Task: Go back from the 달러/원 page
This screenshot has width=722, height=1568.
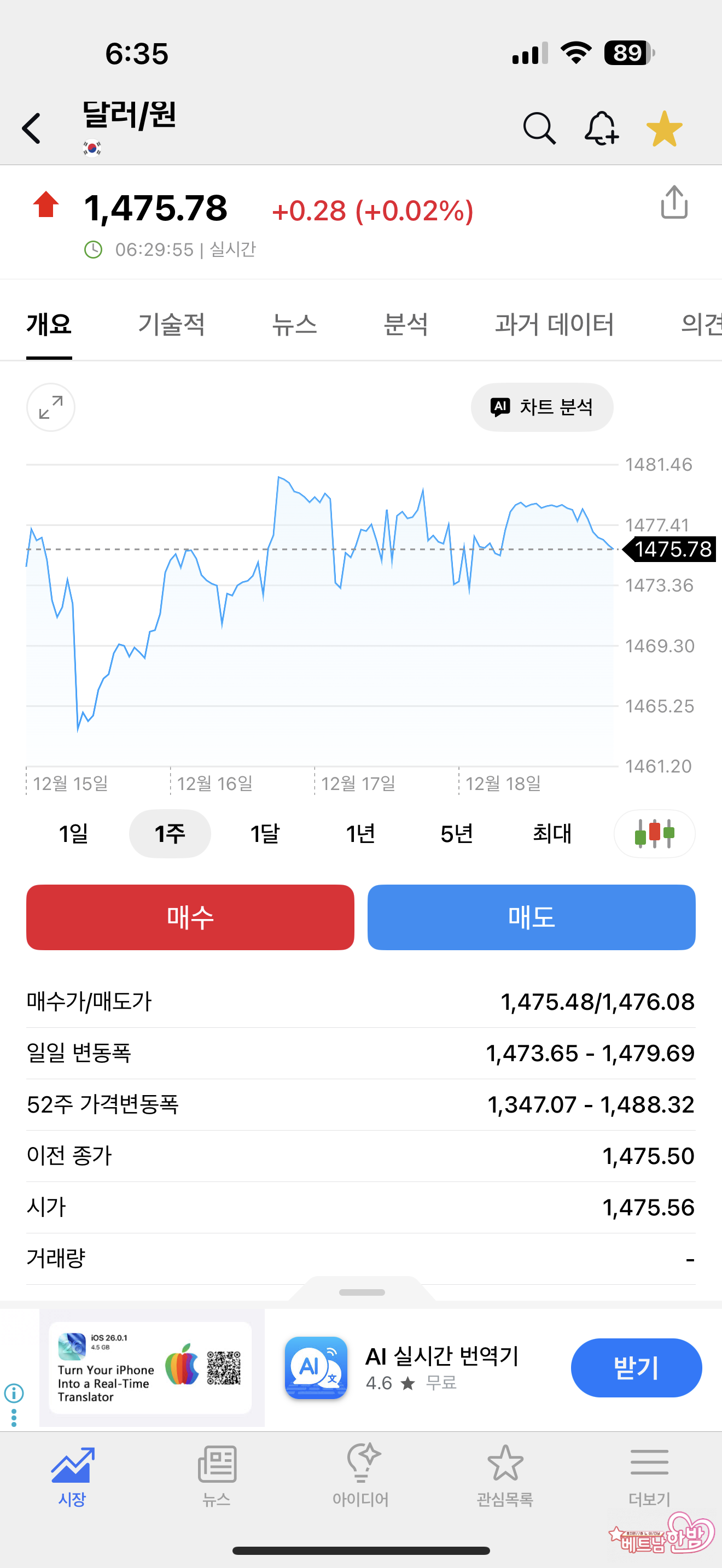Action: pyautogui.click(x=32, y=128)
